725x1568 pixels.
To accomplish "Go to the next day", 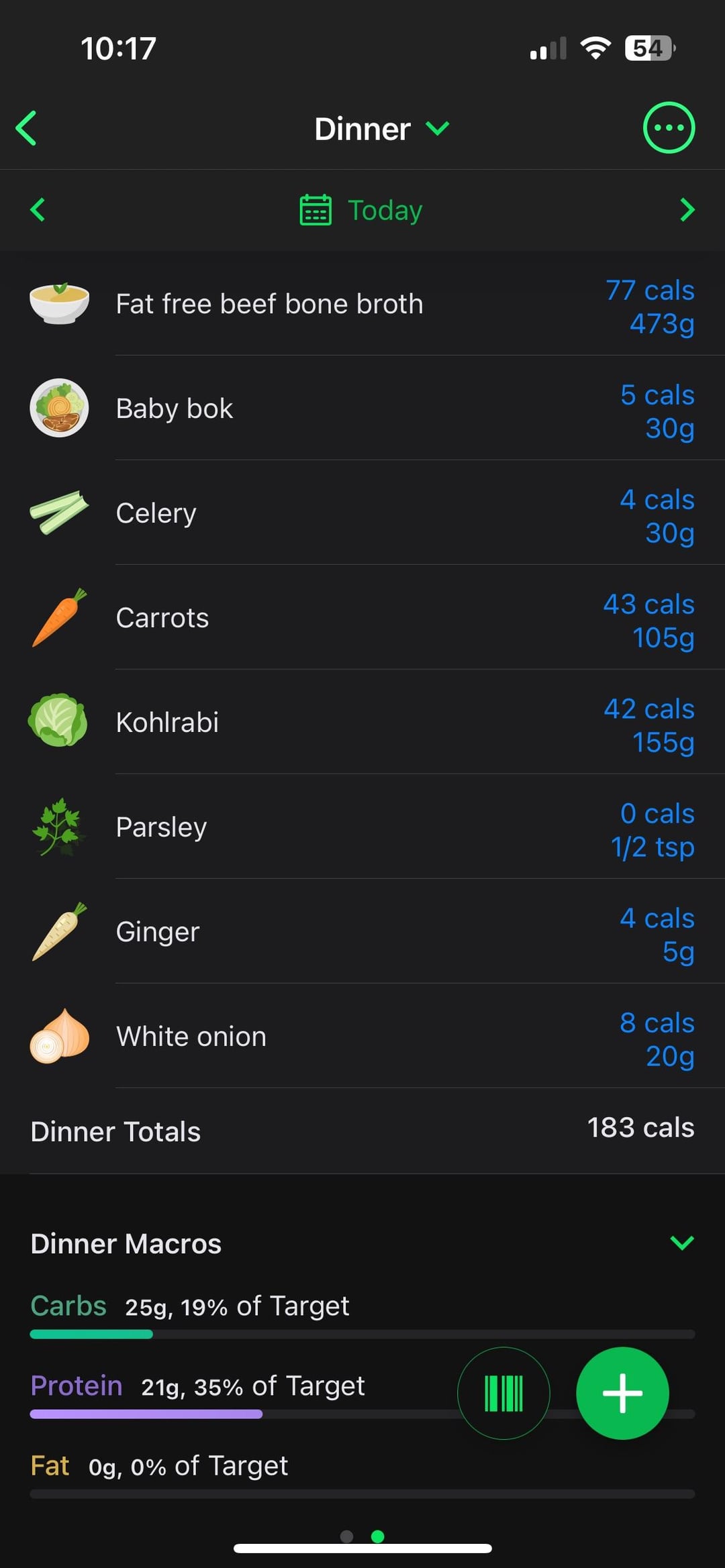I will (x=687, y=210).
